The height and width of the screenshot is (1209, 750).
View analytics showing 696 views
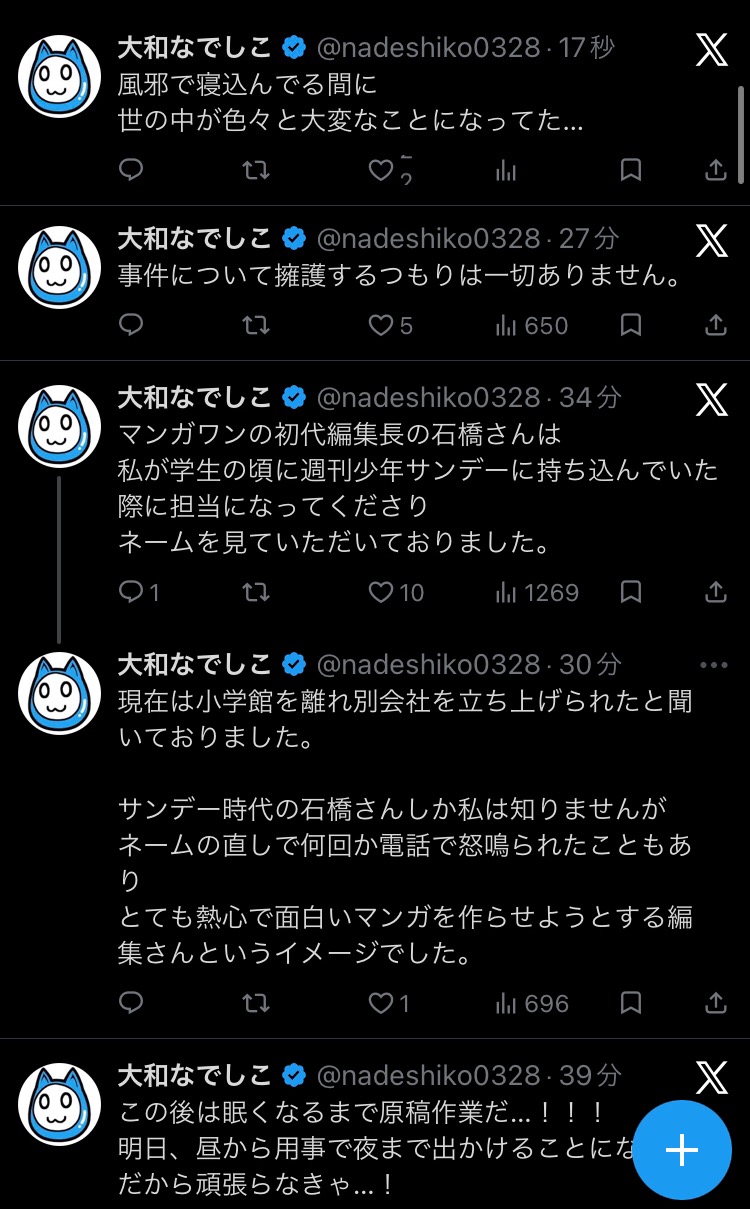[x=531, y=1002]
